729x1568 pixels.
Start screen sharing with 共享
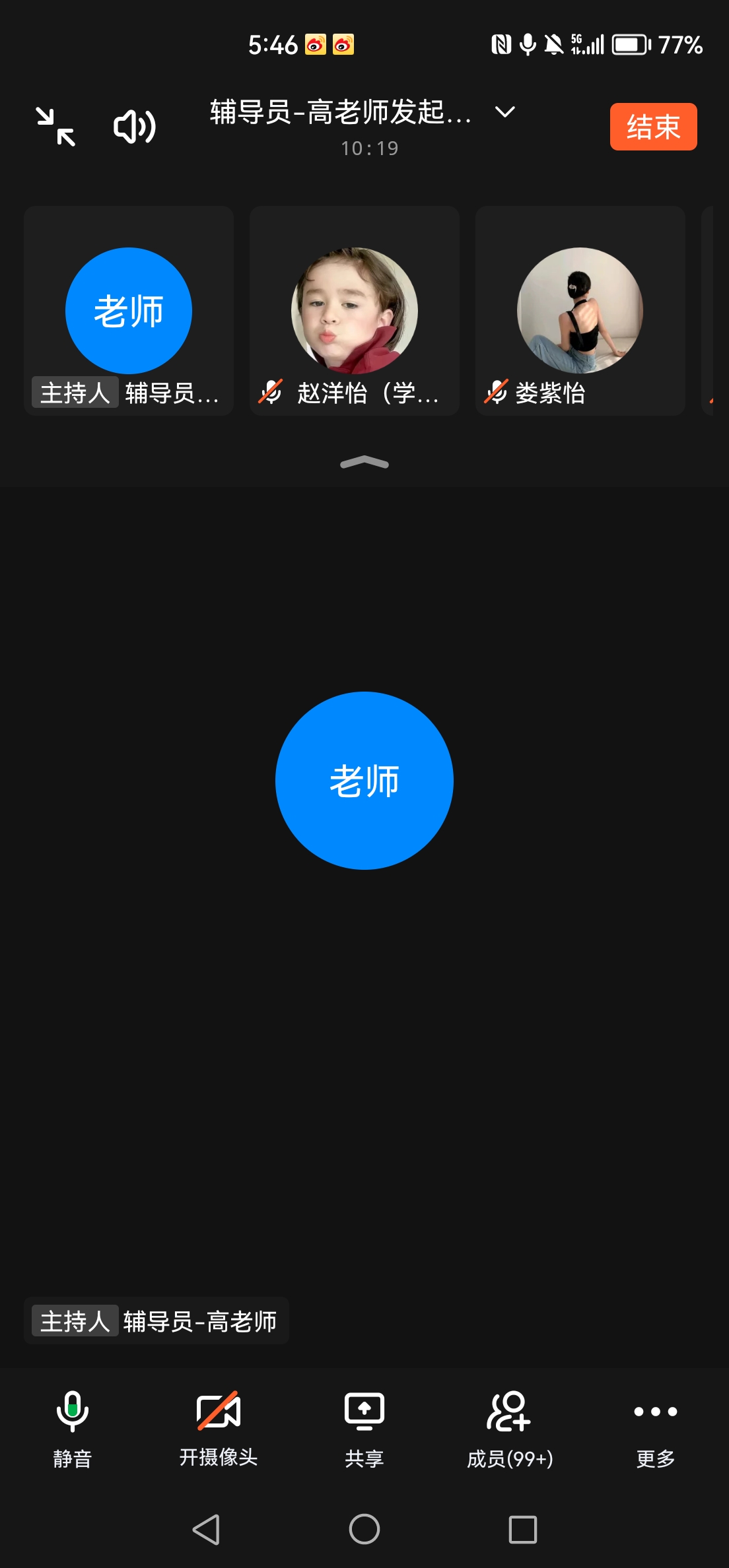364,1427
